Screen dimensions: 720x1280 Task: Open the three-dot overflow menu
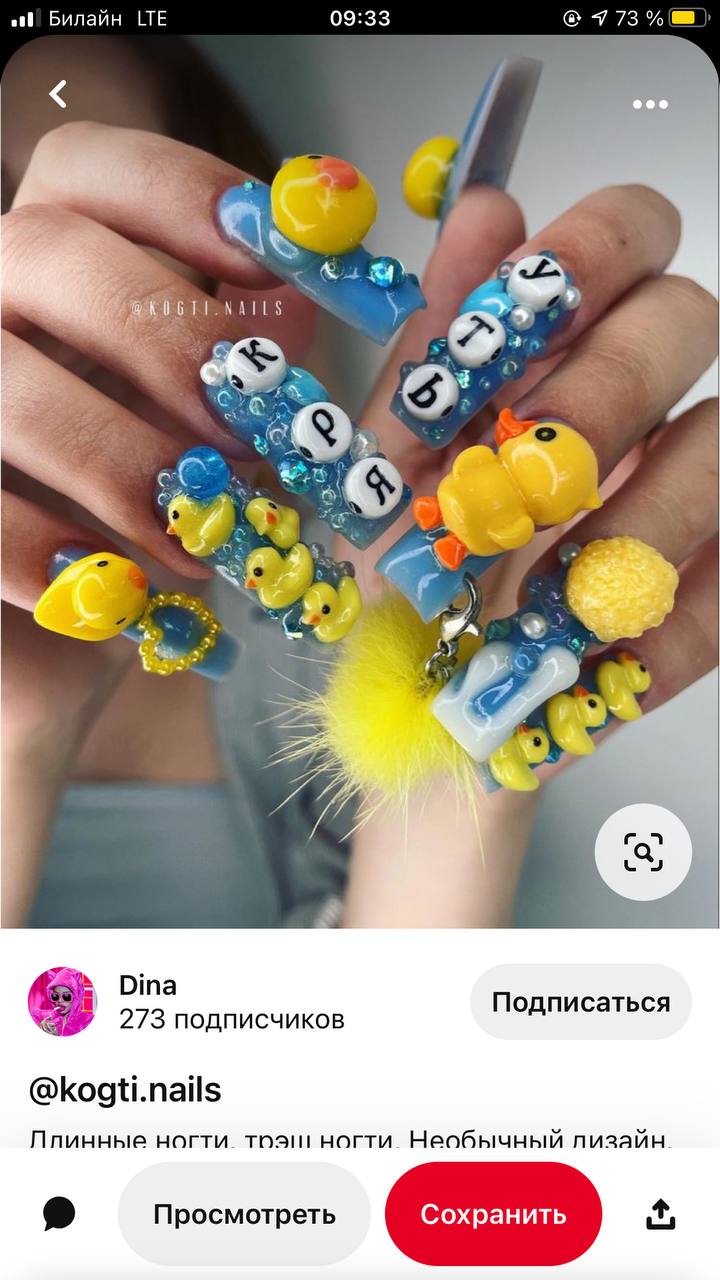point(650,104)
